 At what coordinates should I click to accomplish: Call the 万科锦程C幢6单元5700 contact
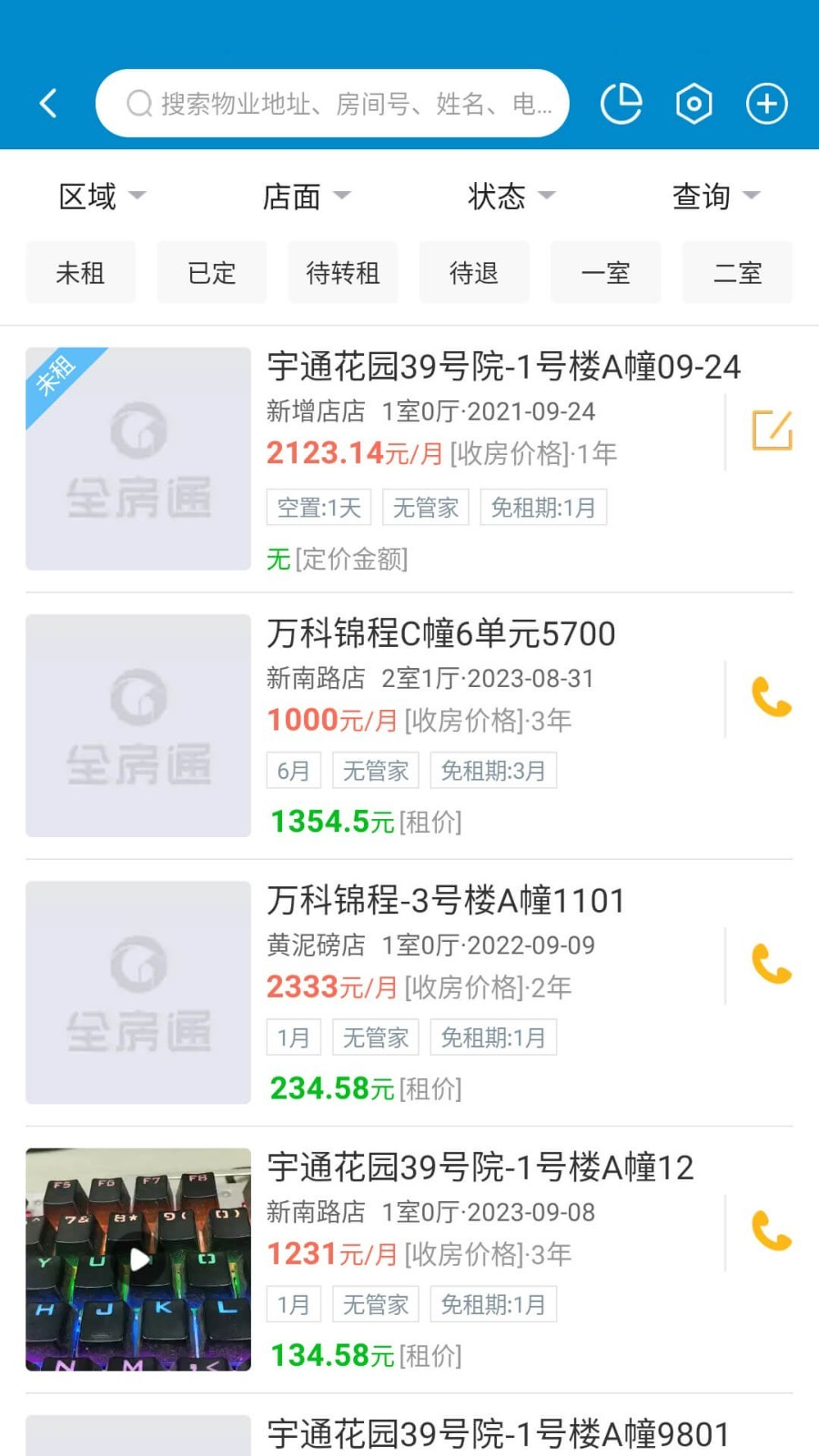coord(771,698)
